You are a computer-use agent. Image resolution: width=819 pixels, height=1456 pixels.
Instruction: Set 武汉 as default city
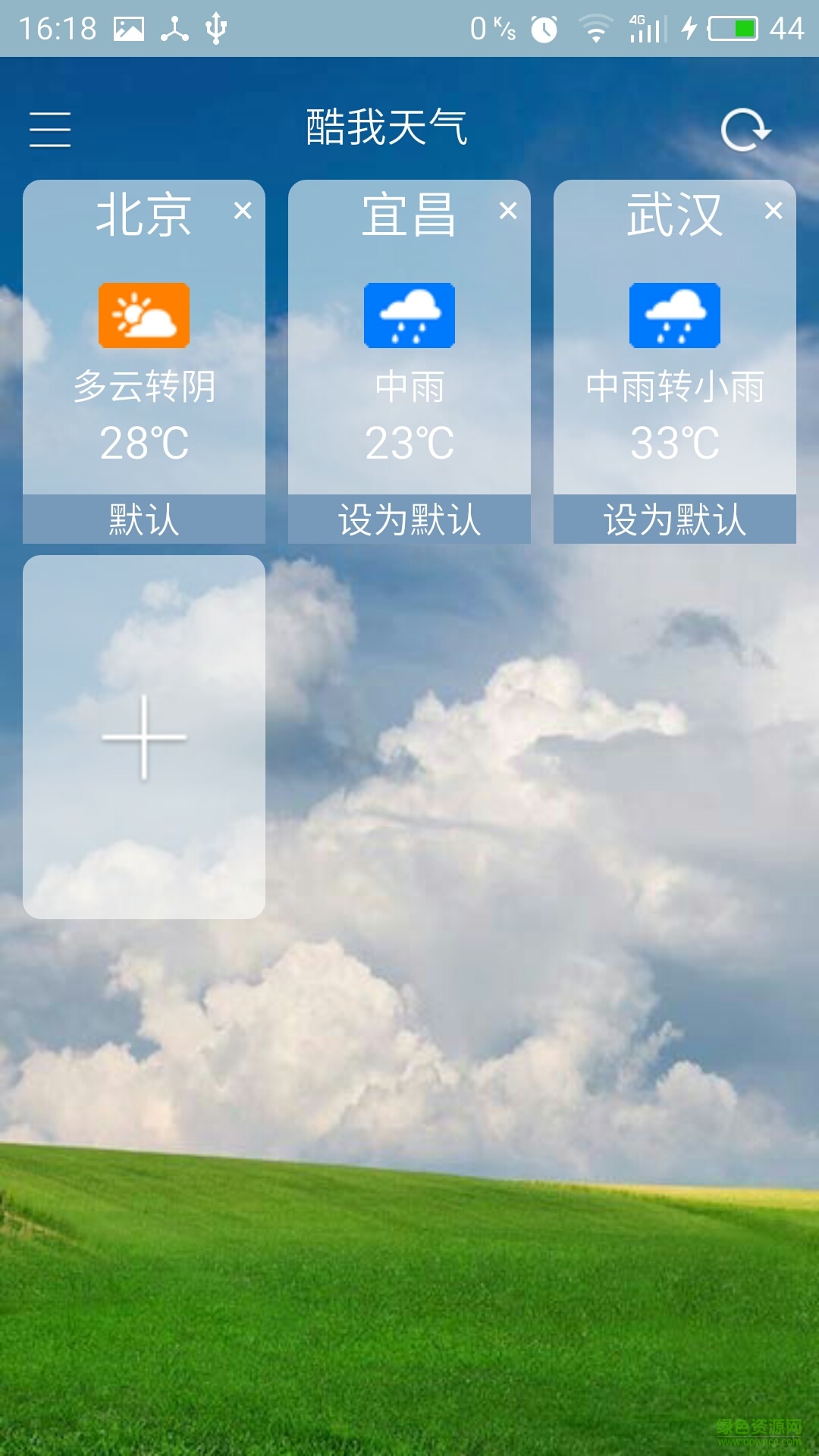[675, 519]
